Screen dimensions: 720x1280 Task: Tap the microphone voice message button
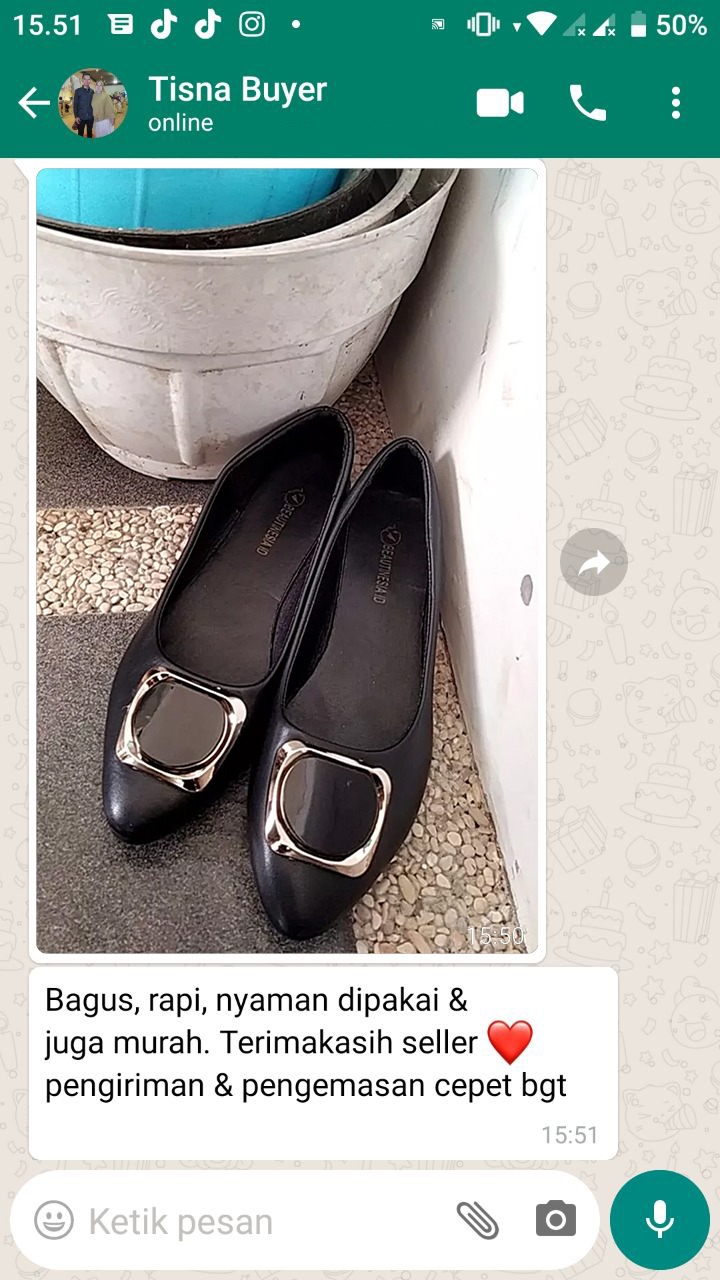point(659,1220)
